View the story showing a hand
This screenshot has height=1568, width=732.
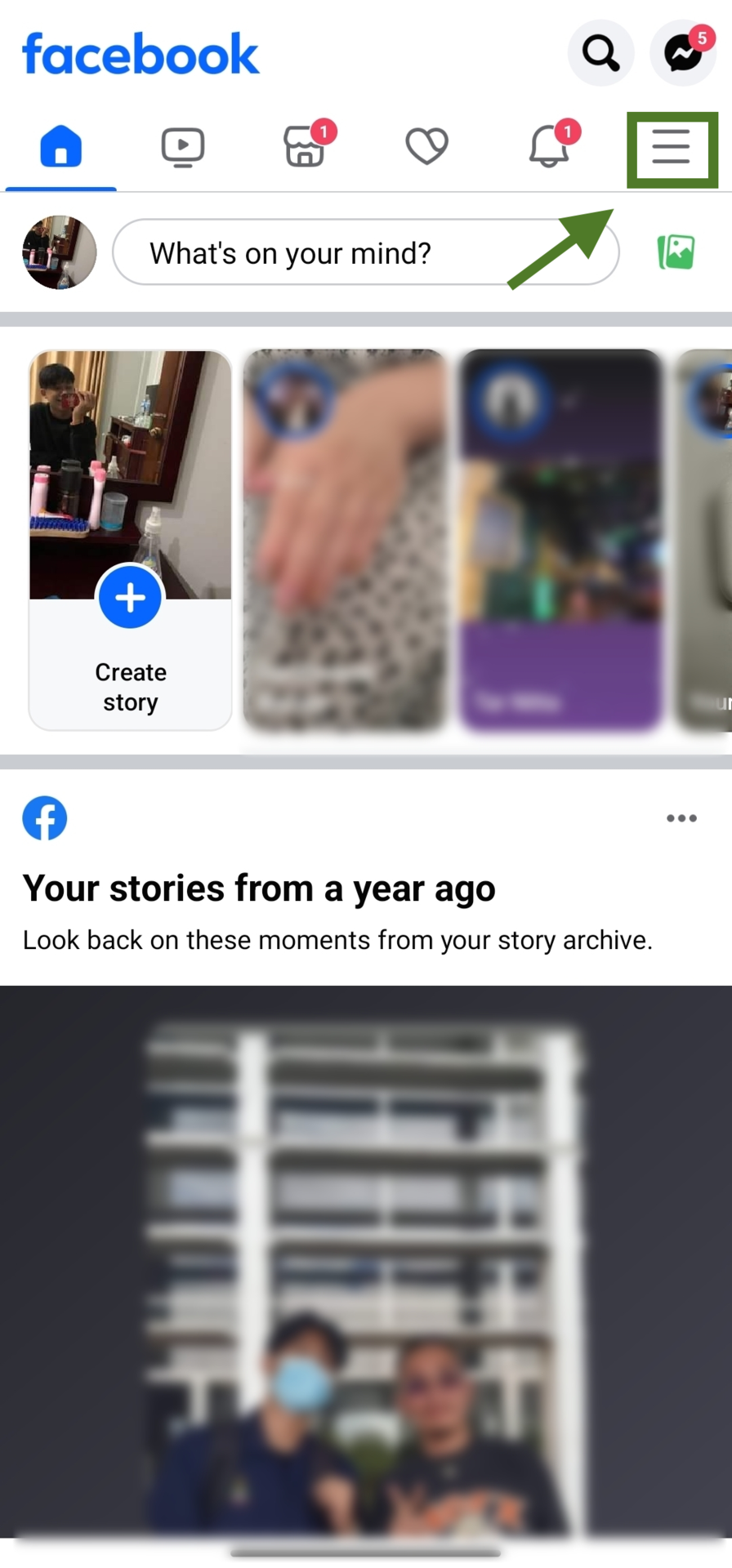345,541
